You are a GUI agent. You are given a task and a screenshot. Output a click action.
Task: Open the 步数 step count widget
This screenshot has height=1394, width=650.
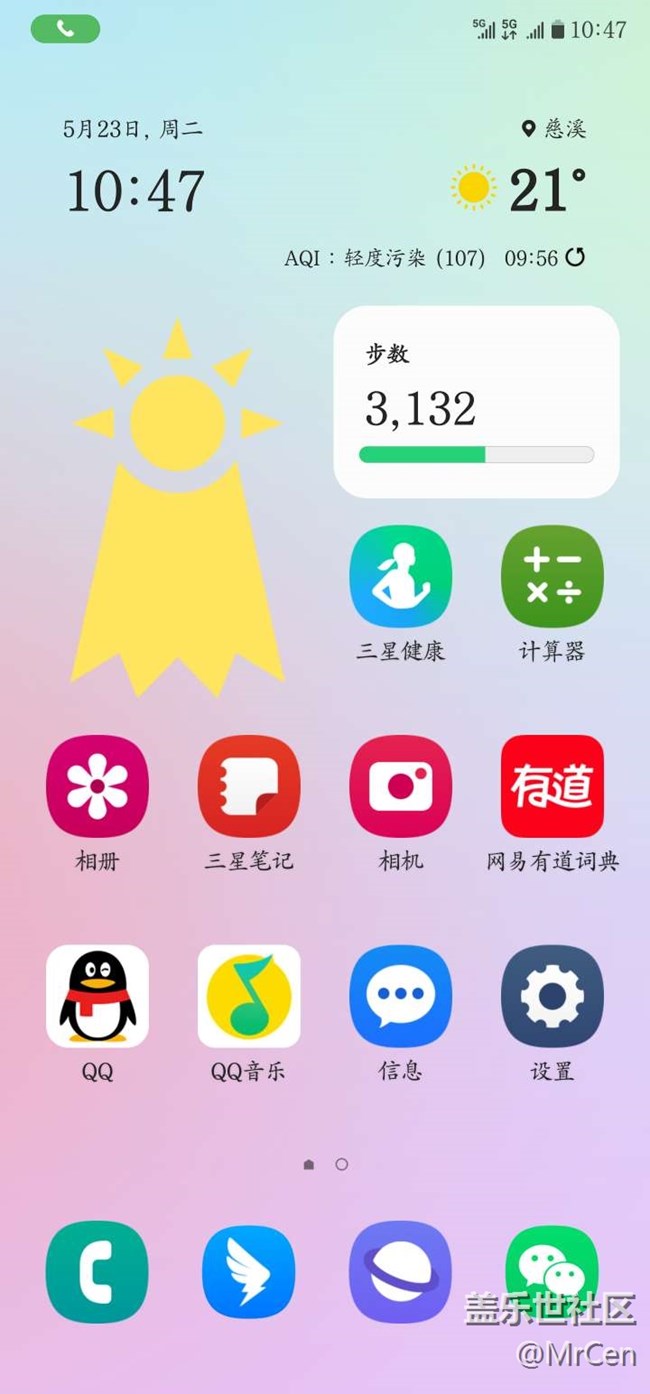point(476,402)
